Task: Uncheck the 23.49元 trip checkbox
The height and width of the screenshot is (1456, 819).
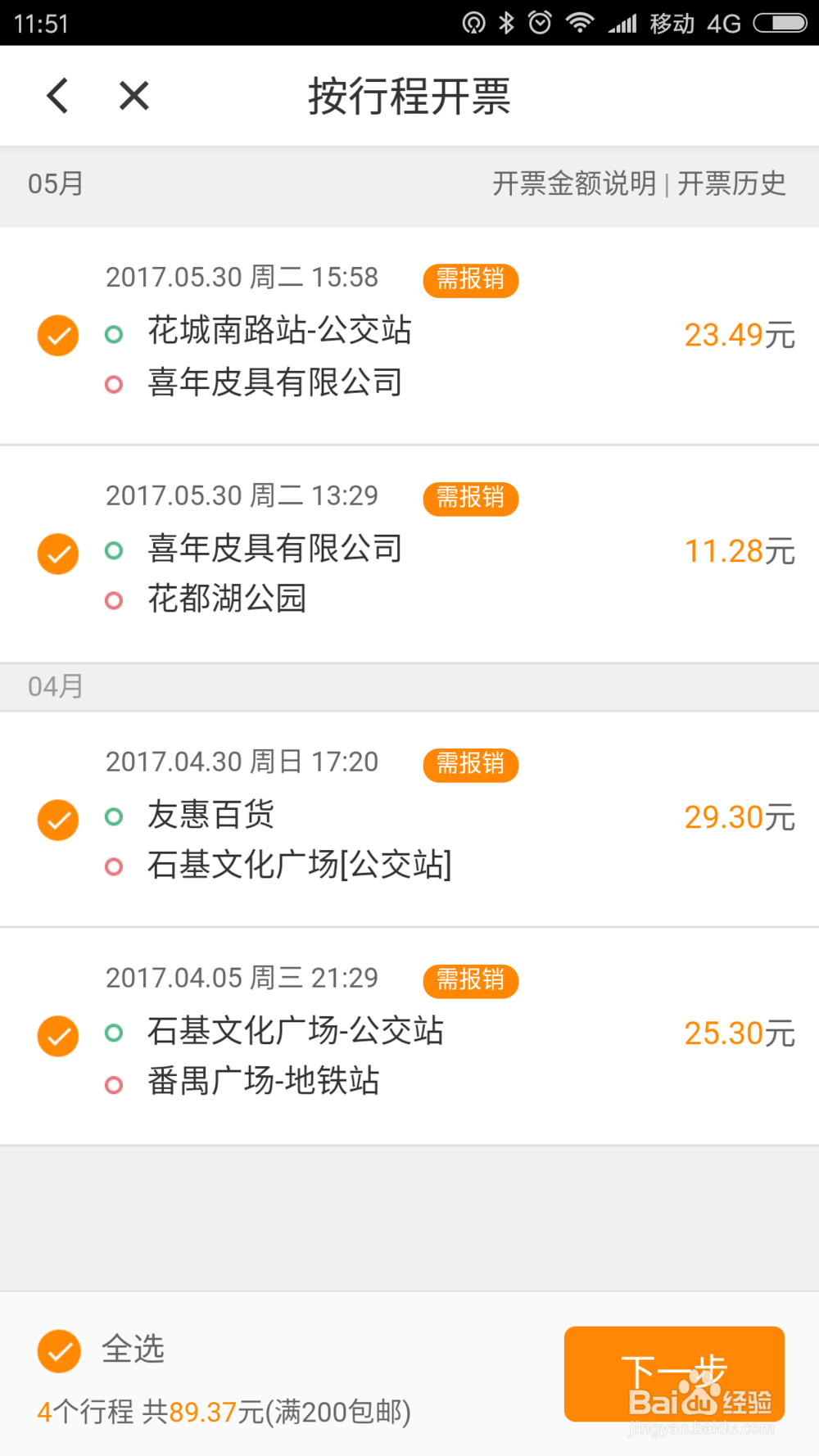Action: [58, 336]
